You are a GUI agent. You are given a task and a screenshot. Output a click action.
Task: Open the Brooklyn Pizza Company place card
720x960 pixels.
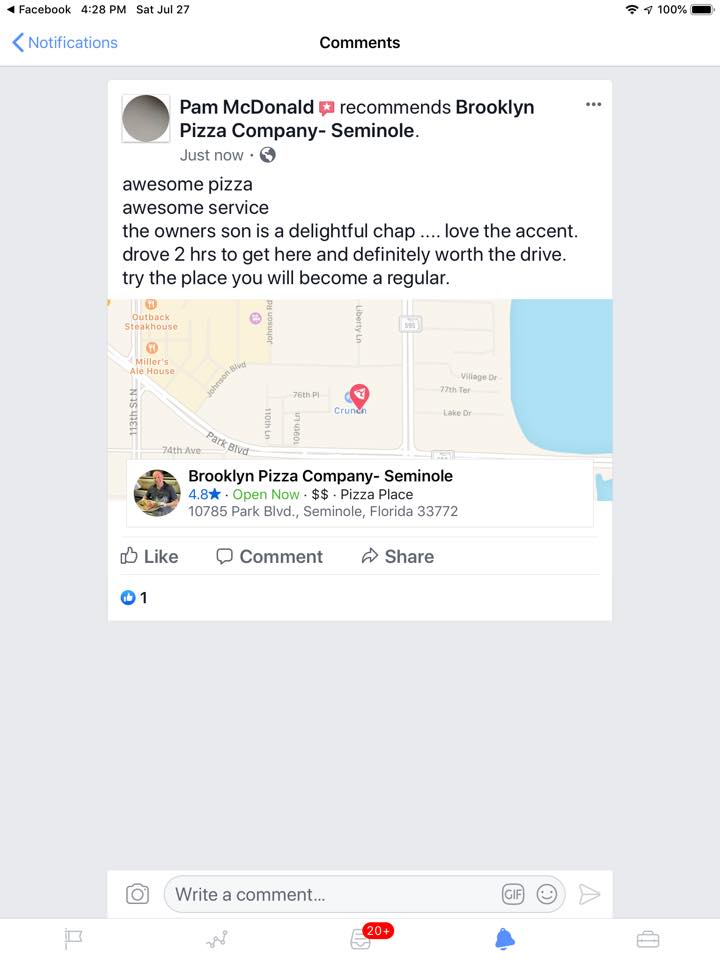(x=360, y=493)
